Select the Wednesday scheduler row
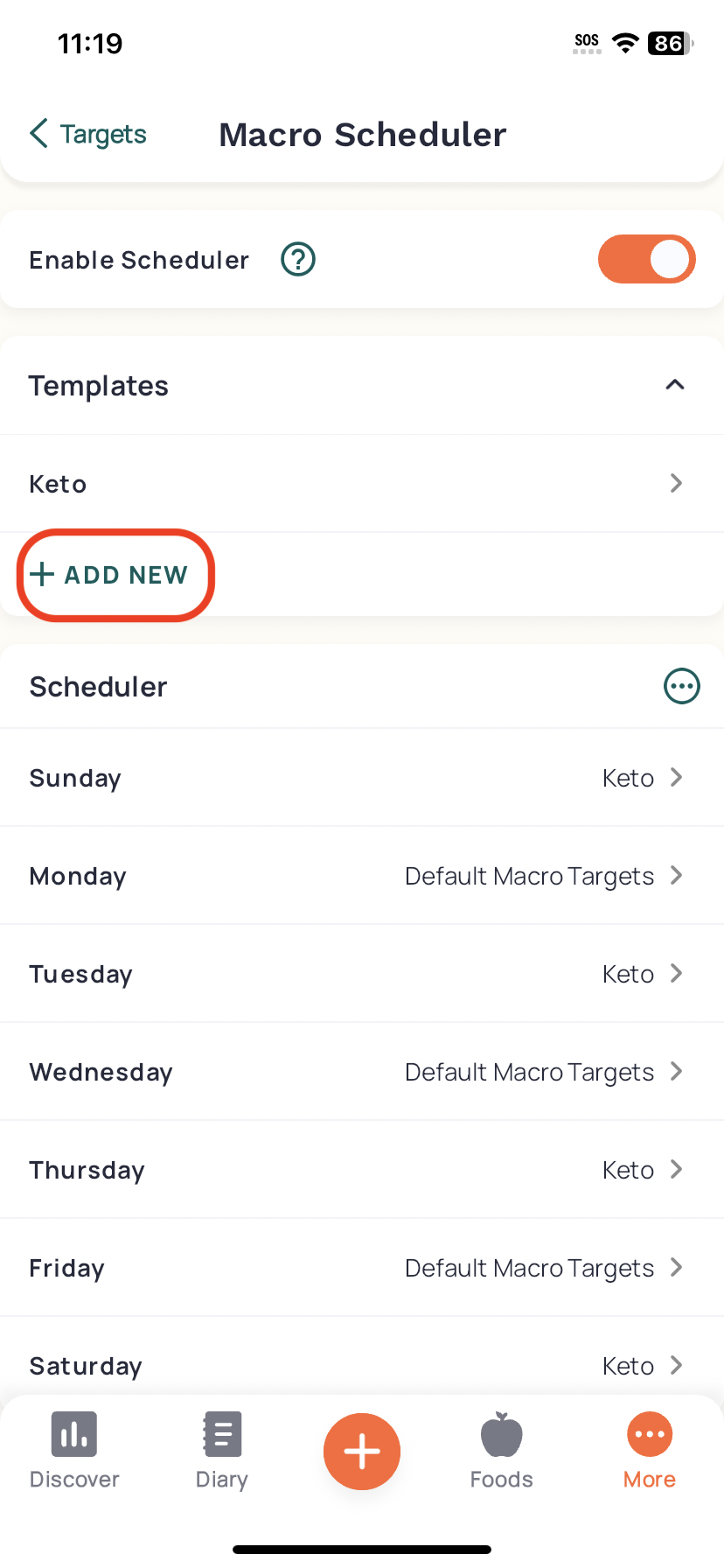 click(362, 1071)
